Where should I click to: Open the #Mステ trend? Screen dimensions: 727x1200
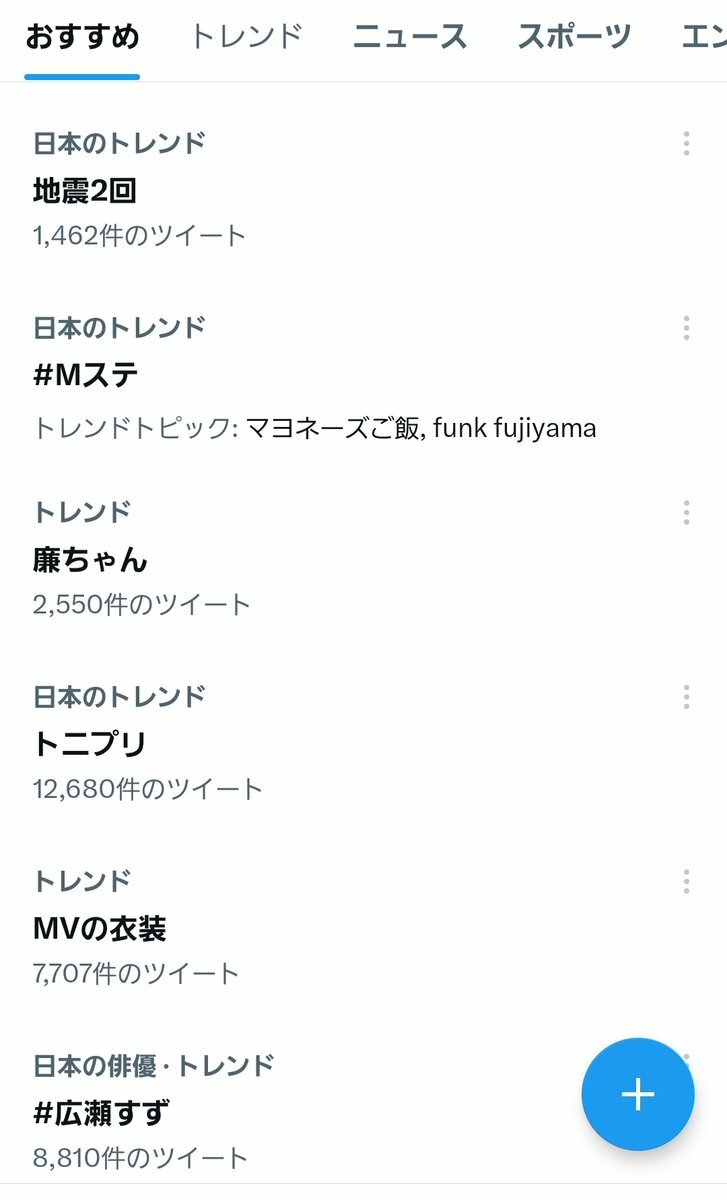click(86, 376)
